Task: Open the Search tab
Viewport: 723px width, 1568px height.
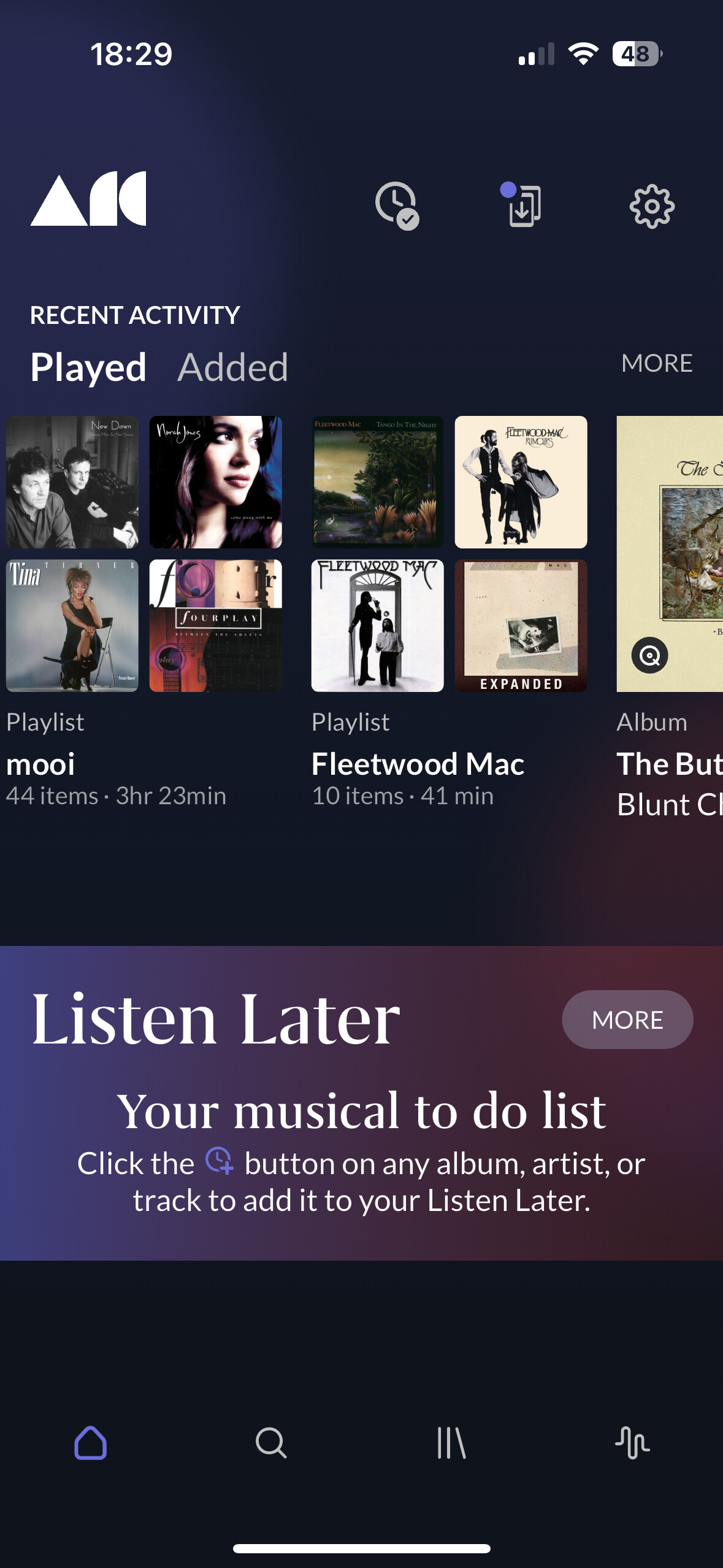Action: coord(271,1443)
